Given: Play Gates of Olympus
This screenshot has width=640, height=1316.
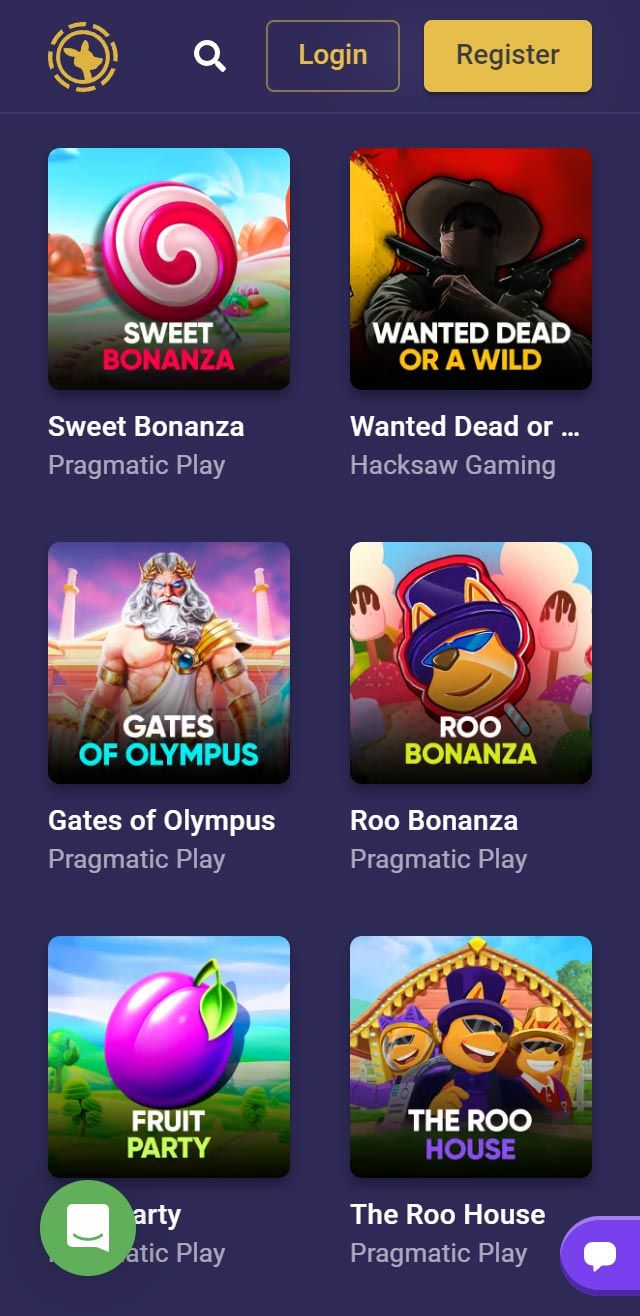Looking at the screenshot, I should pos(169,663).
